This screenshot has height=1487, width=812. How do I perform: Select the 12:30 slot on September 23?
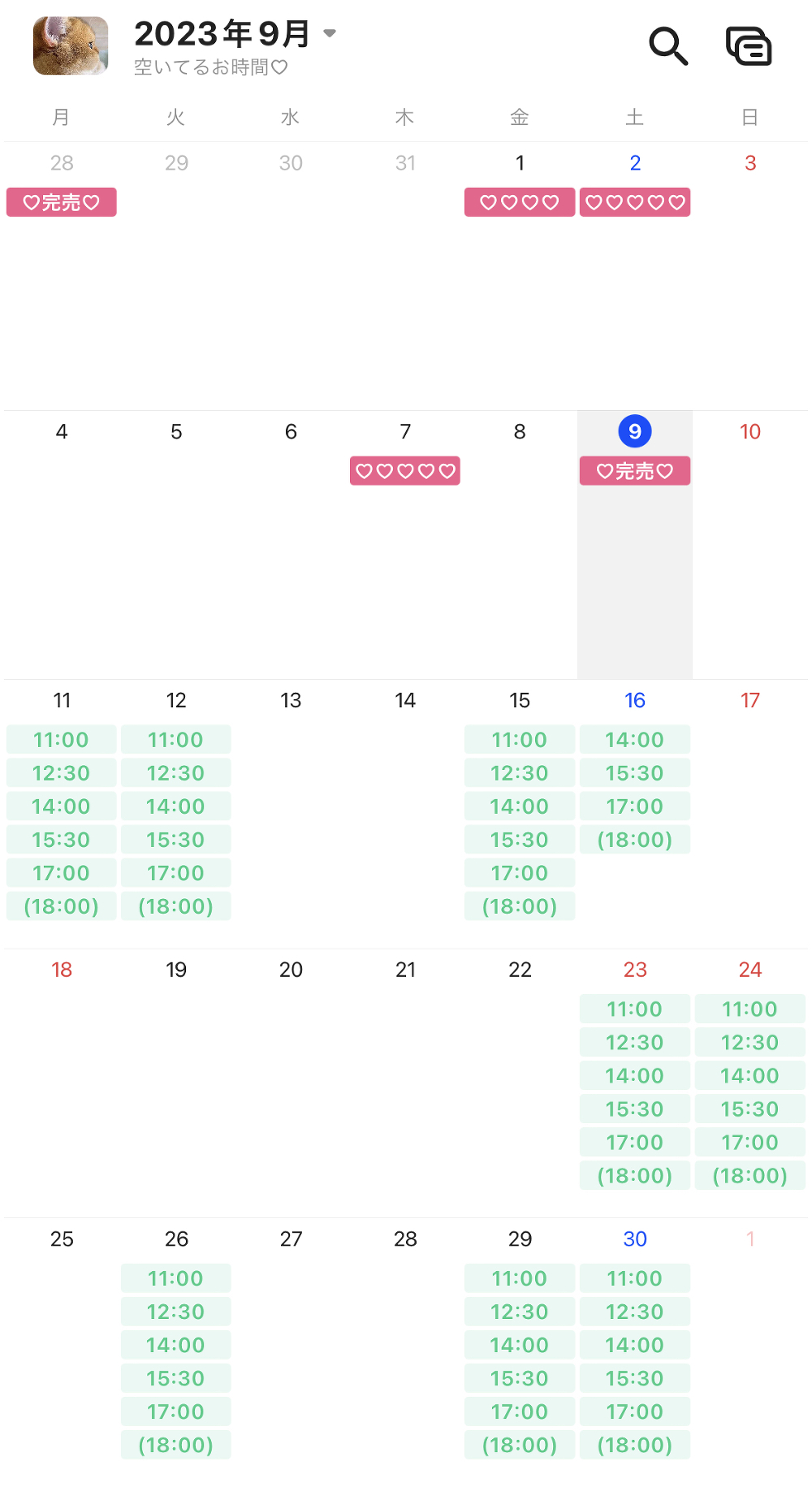pos(635,1043)
